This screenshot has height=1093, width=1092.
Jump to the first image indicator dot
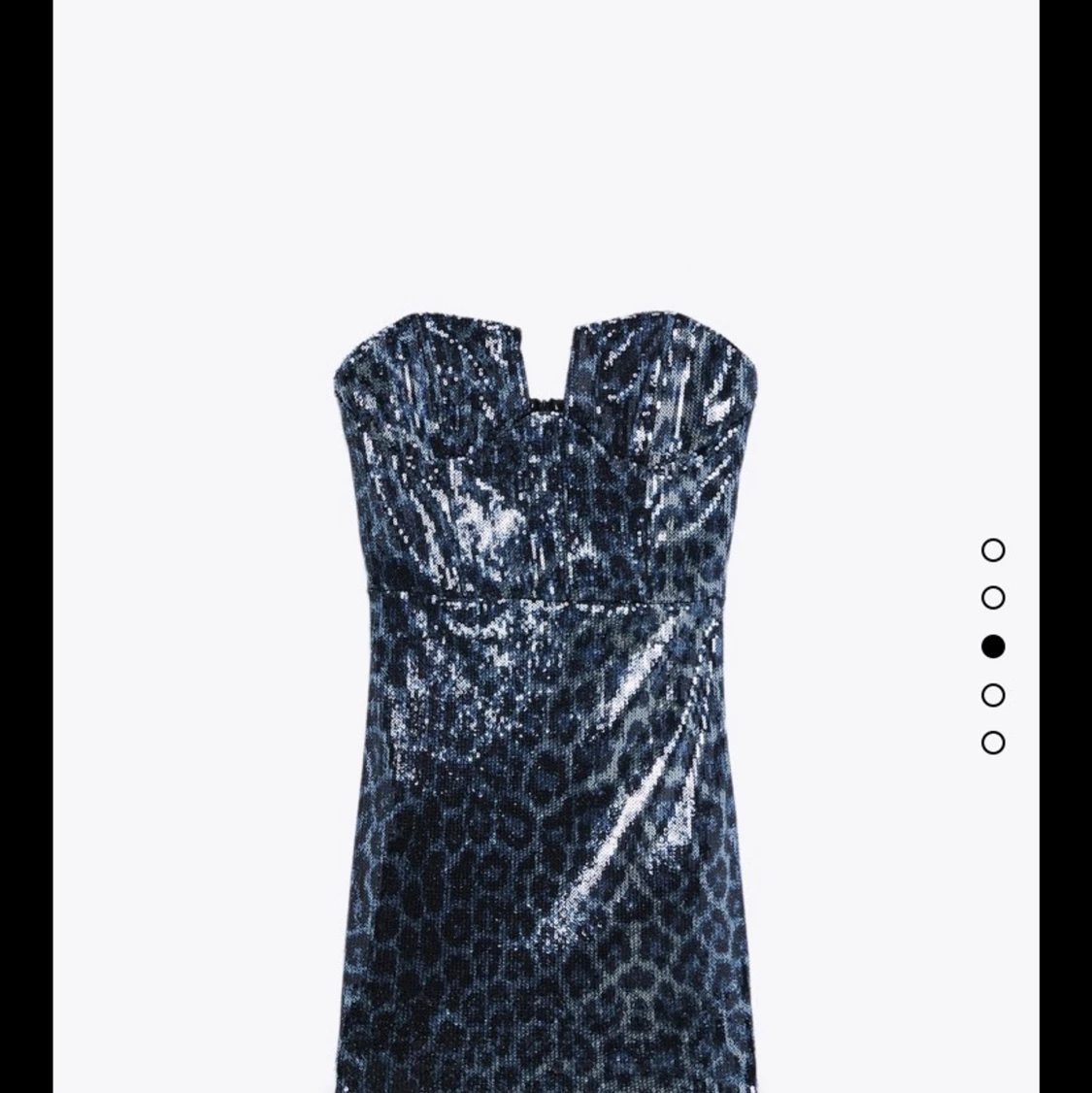(993, 550)
